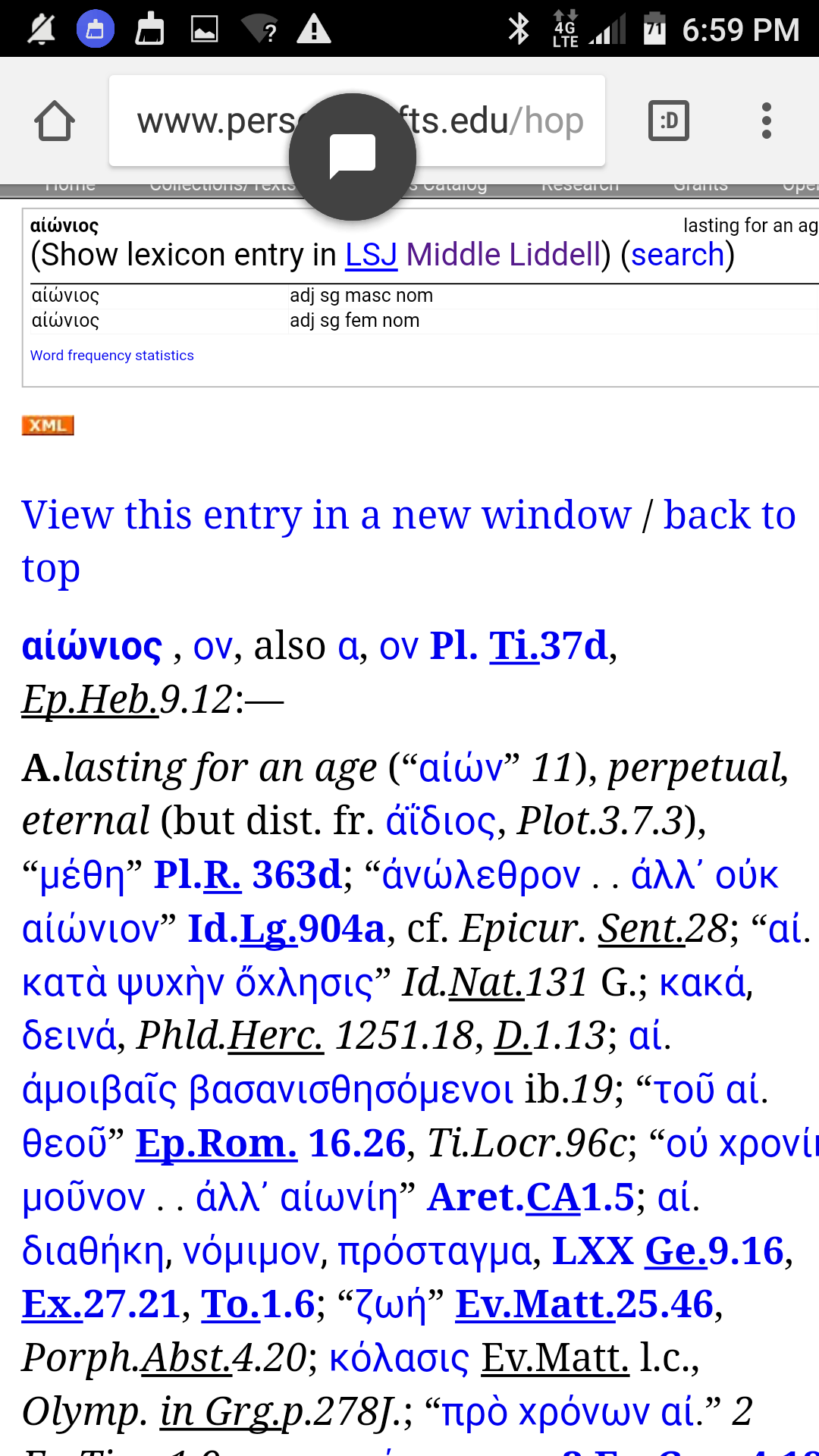This screenshot has width=819, height=1456.
Task: Open the Ep.Heb.9.12 reference
Action: pos(127,699)
